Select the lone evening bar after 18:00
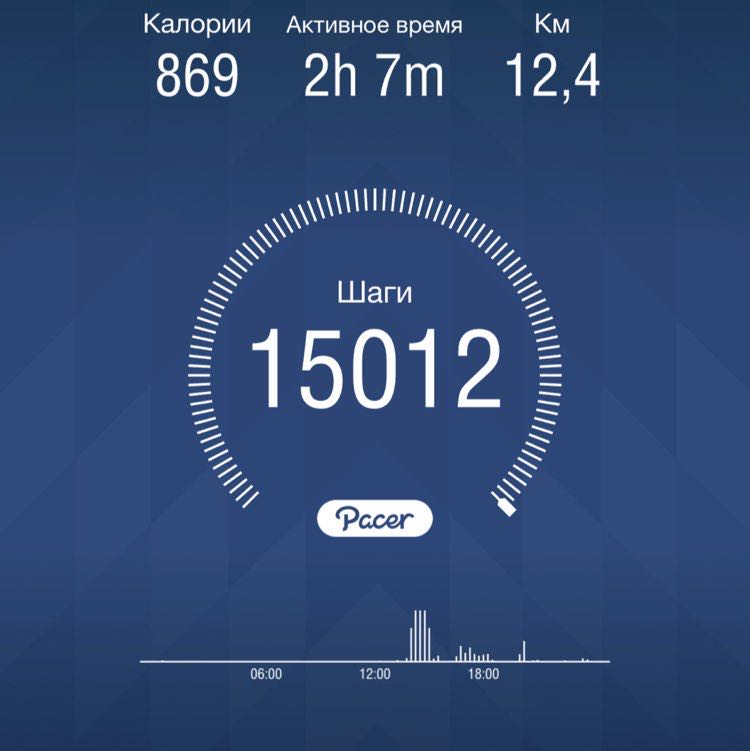Viewport: 750px width, 751px height. coord(524,645)
